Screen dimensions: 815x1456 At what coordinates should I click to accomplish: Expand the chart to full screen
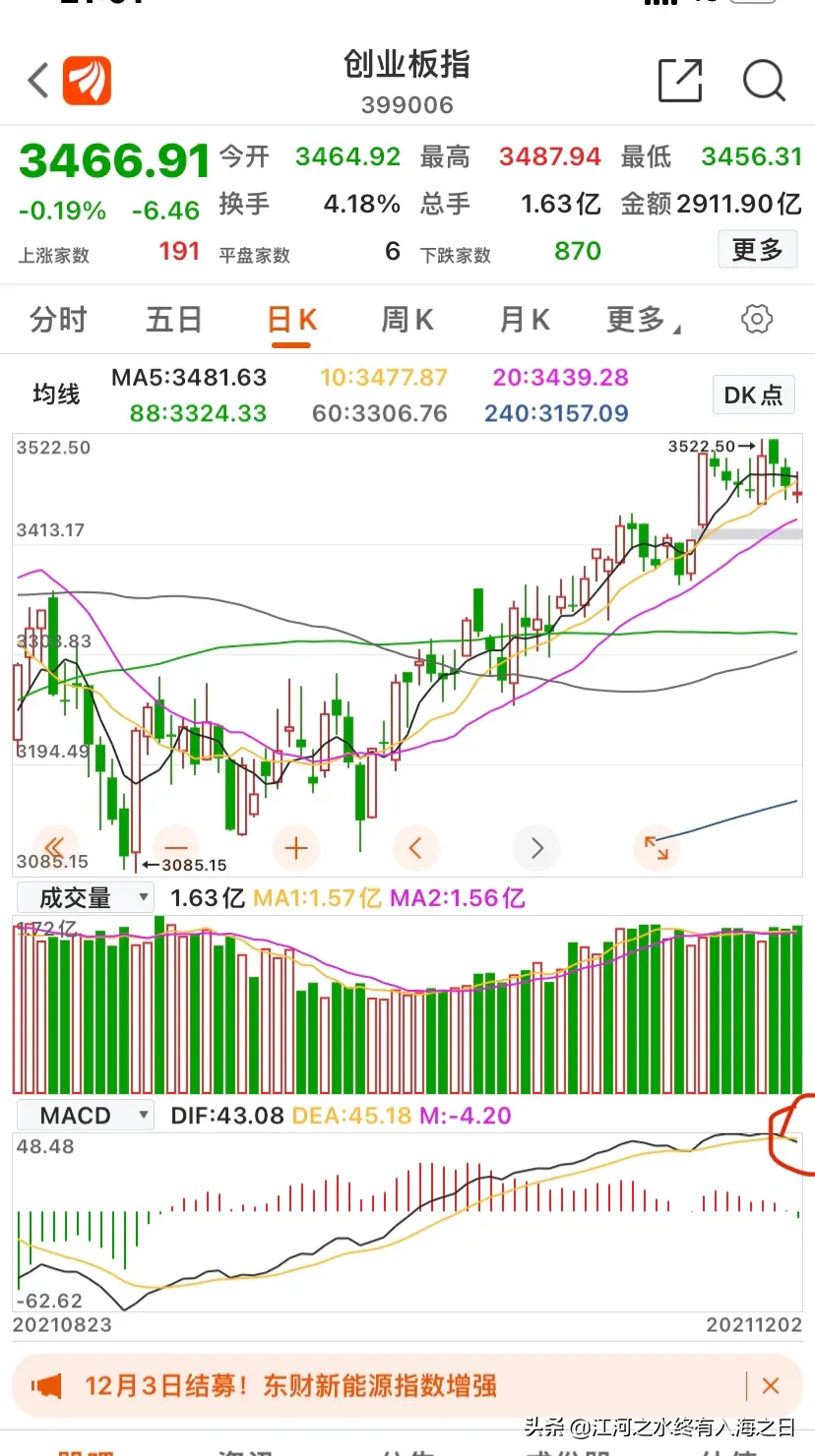(x=657, y=847)
